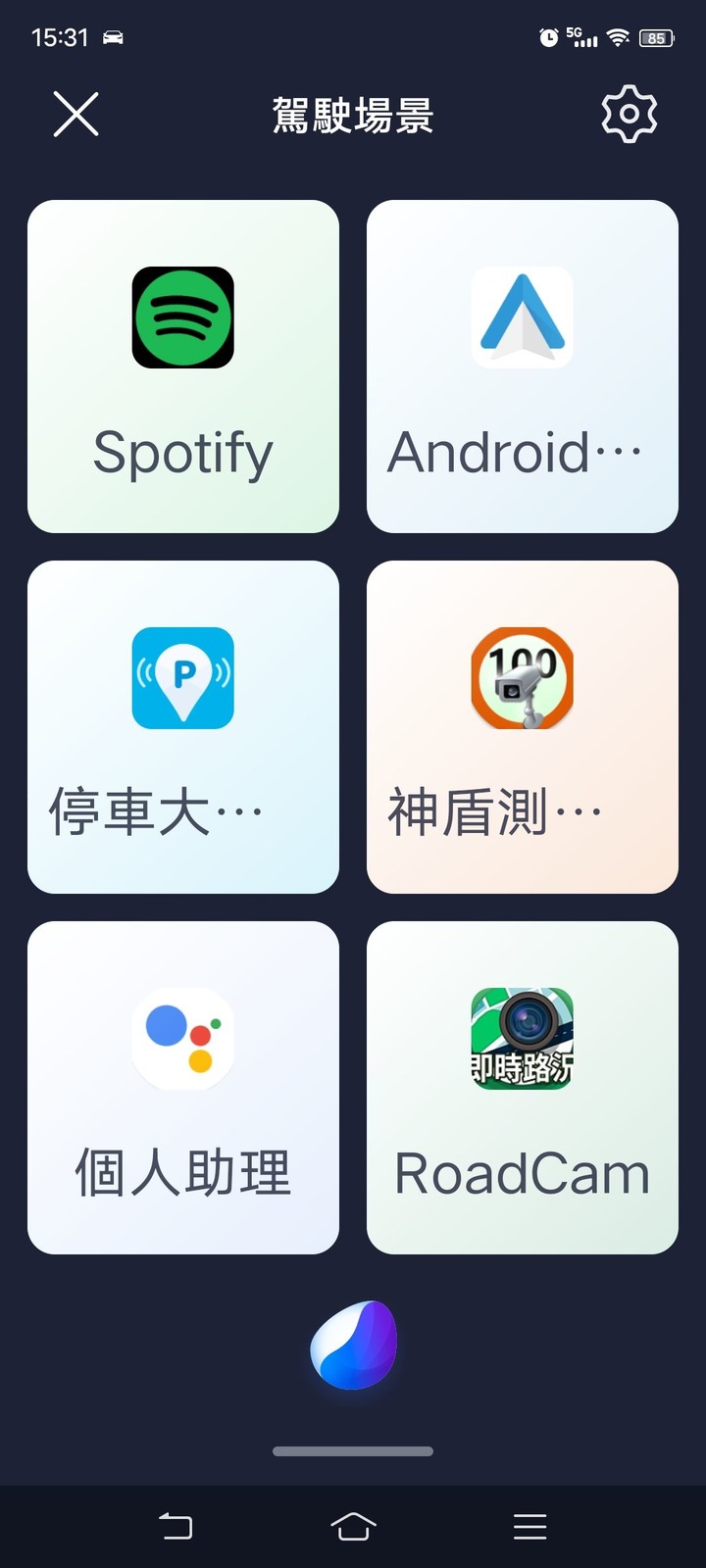Open the 神盾測 speed camera app
The image size is (706, 1568).
[523, 727]
